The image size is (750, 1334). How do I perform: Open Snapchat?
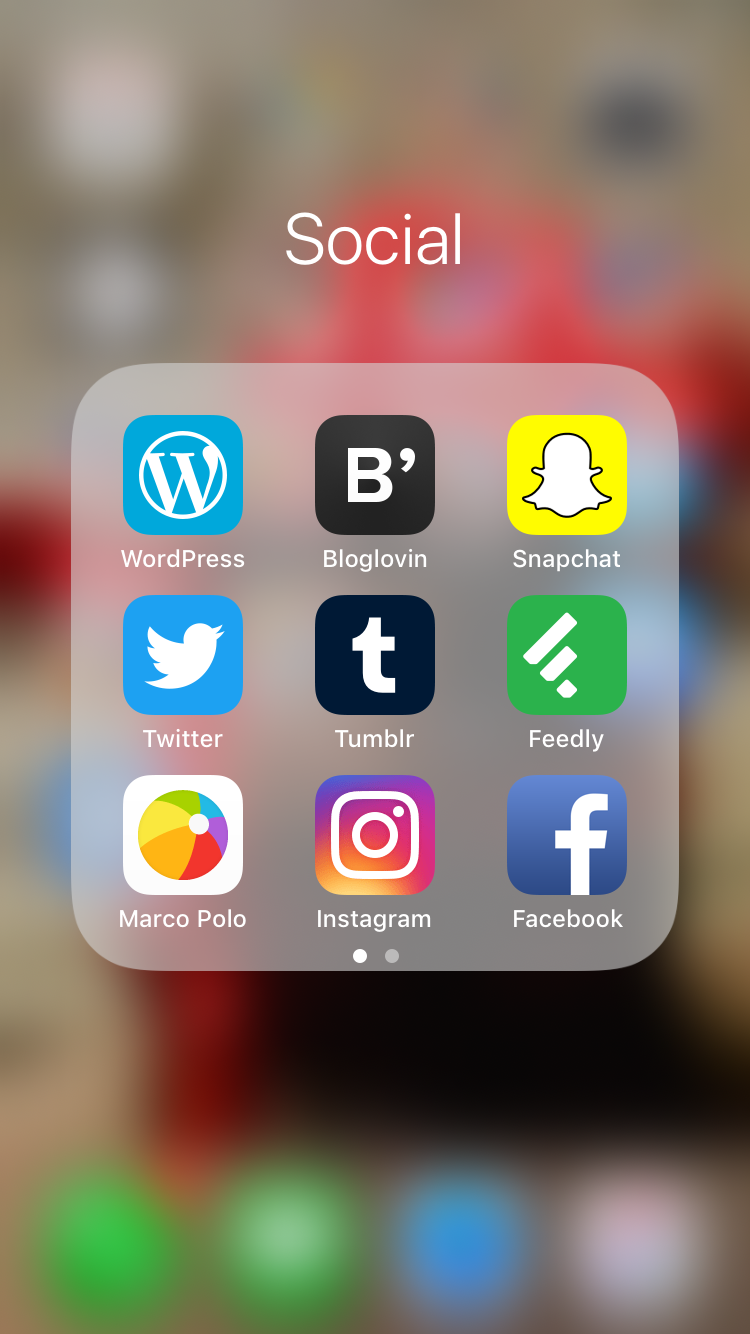coord(567,475)
